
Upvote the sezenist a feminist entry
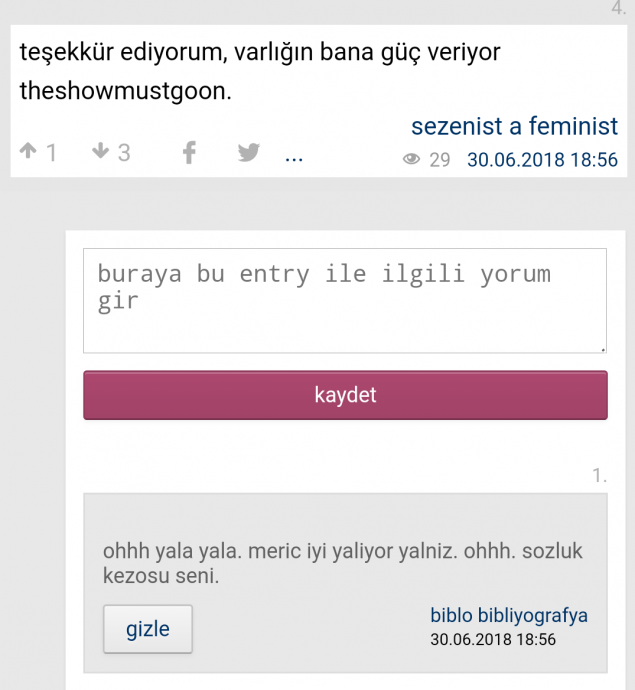(29, 153)
